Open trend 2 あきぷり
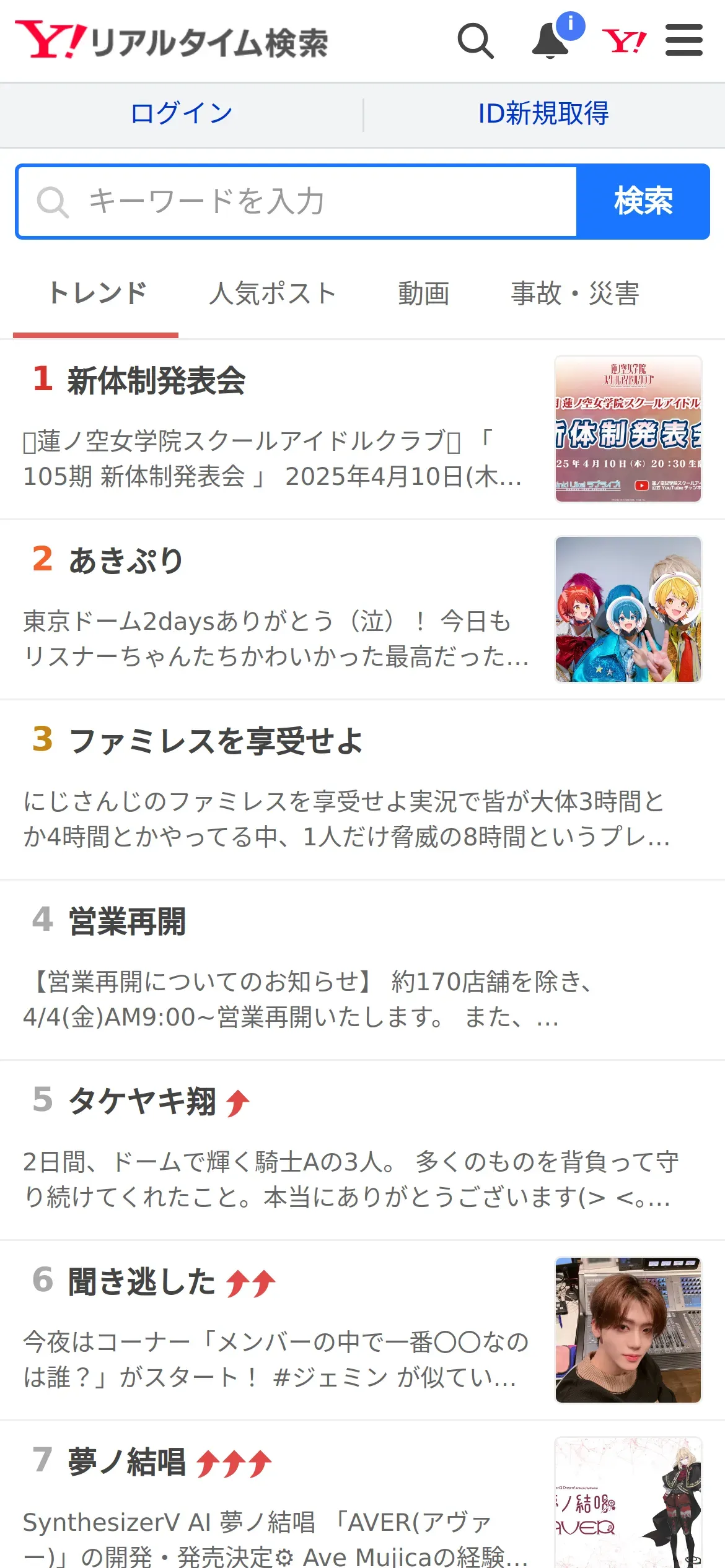 pyautogui.click(x=362, y=610)
